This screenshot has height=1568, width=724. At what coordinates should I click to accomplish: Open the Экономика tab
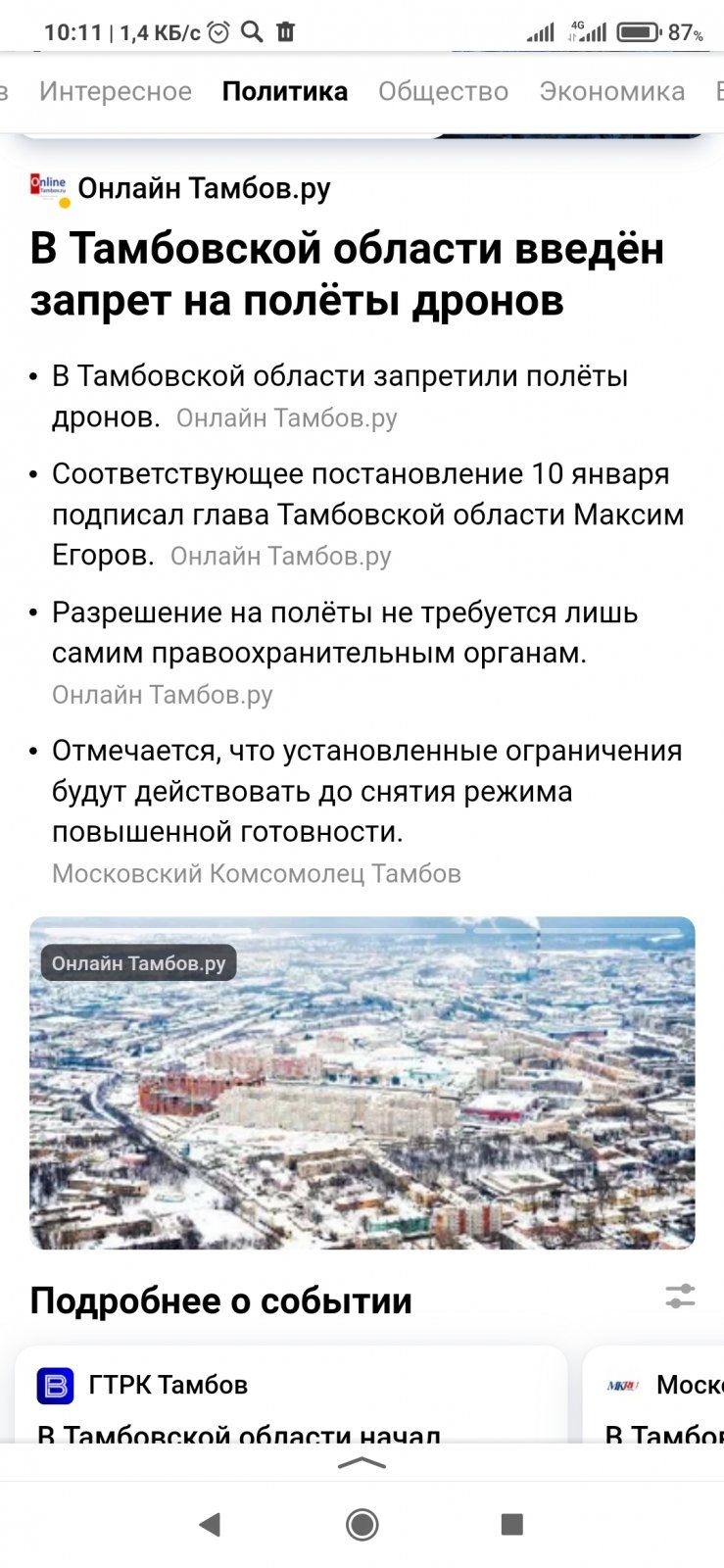coord(612,91)
